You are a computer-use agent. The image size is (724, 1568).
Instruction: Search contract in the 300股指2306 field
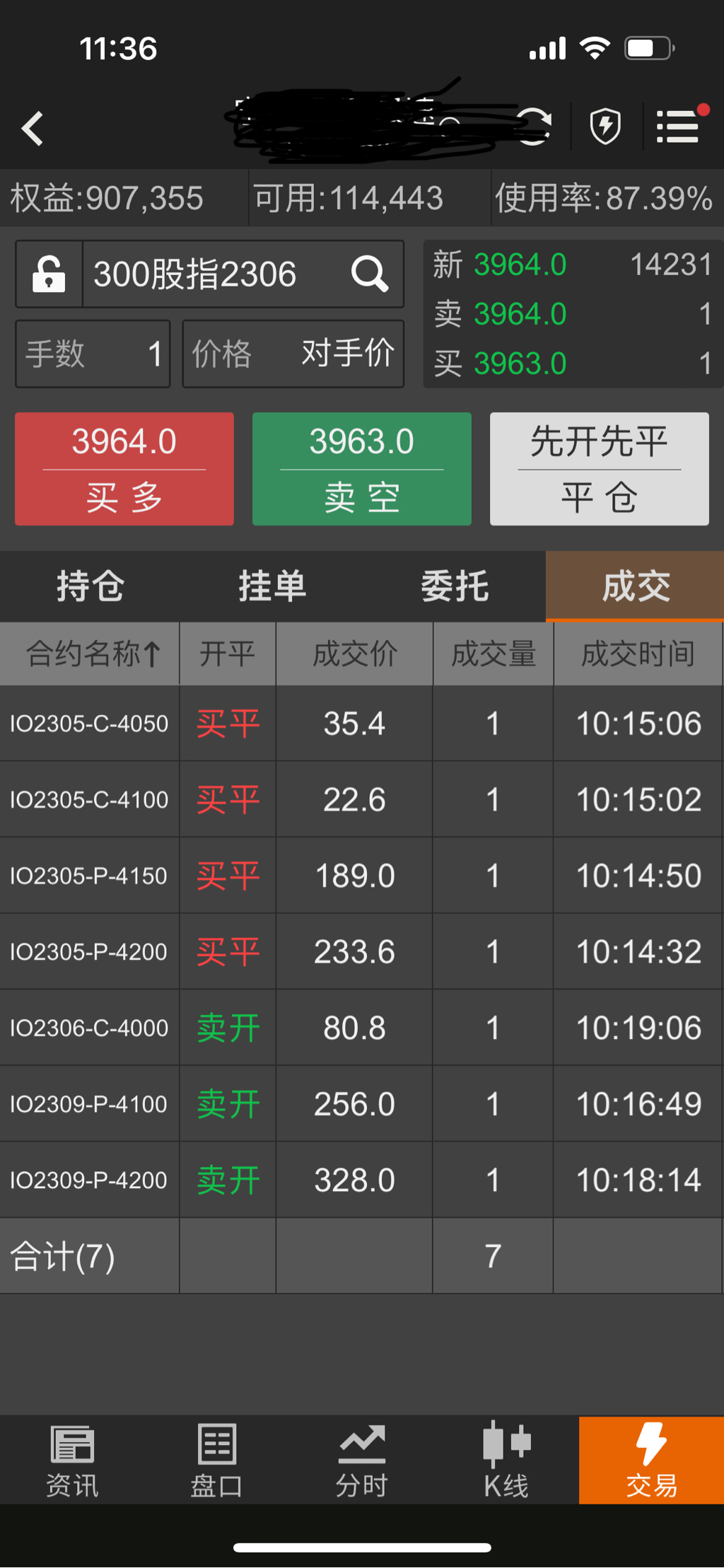click(x=243, y=274)
